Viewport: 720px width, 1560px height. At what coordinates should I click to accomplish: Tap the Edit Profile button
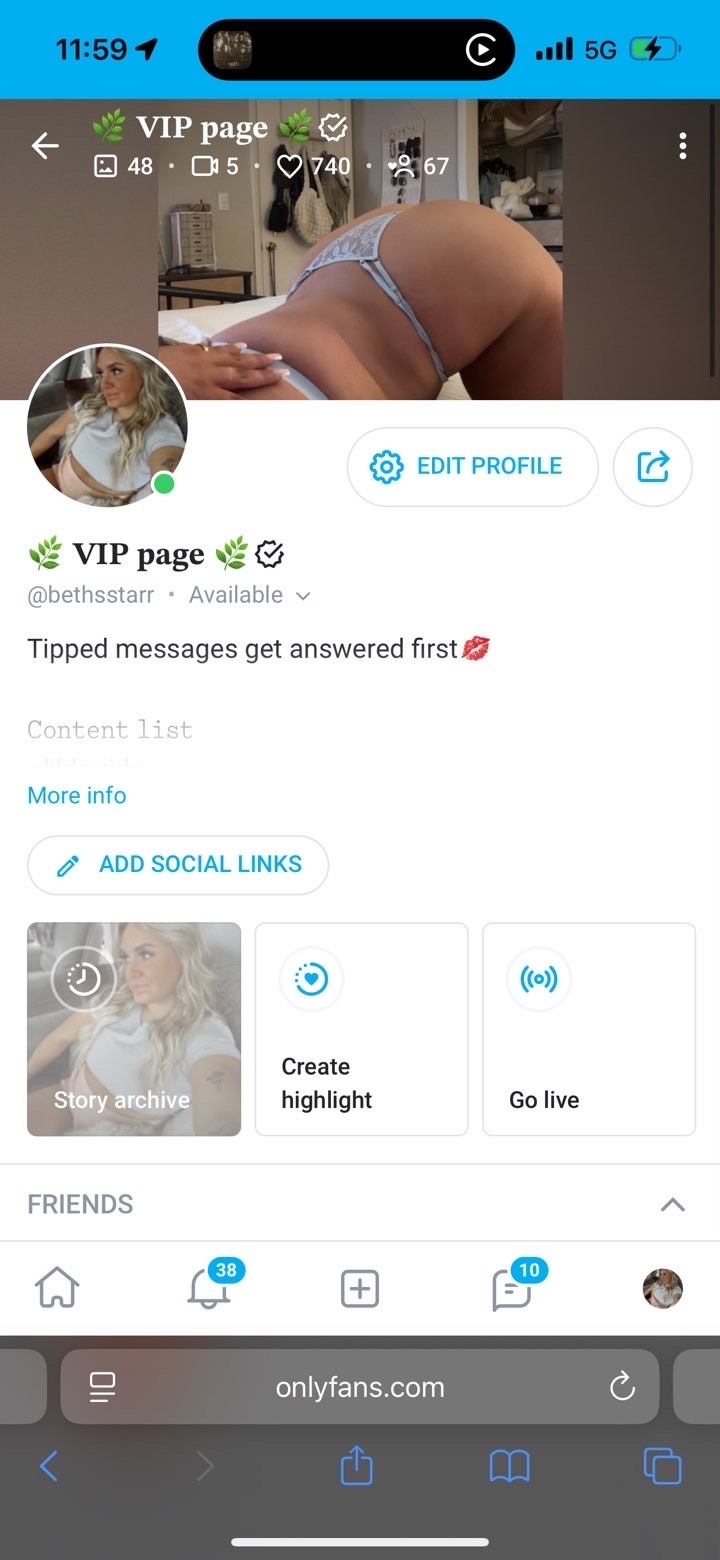pos(472,466)
